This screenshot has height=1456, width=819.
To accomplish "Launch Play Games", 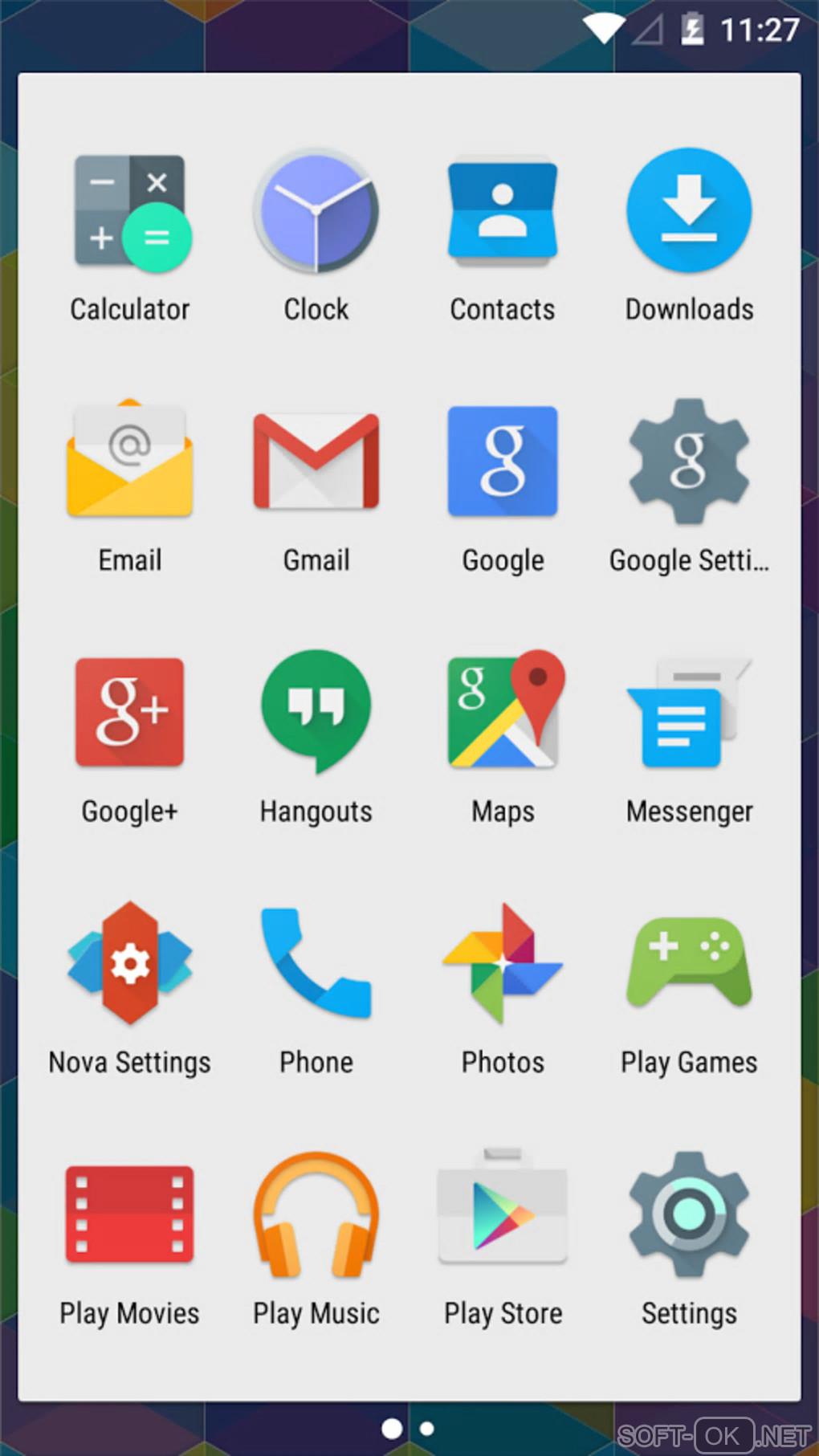I will [689, 963].
